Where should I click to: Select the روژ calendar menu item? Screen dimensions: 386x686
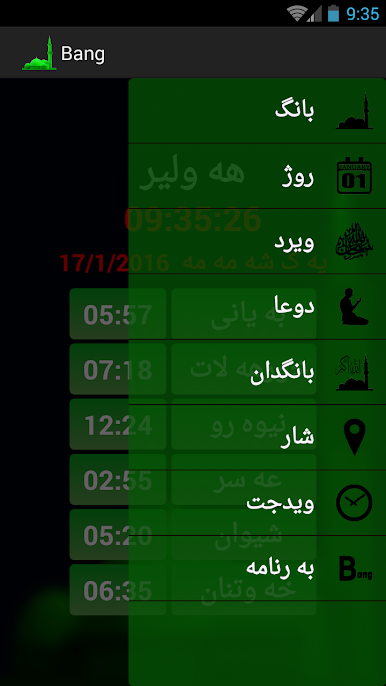257,176
